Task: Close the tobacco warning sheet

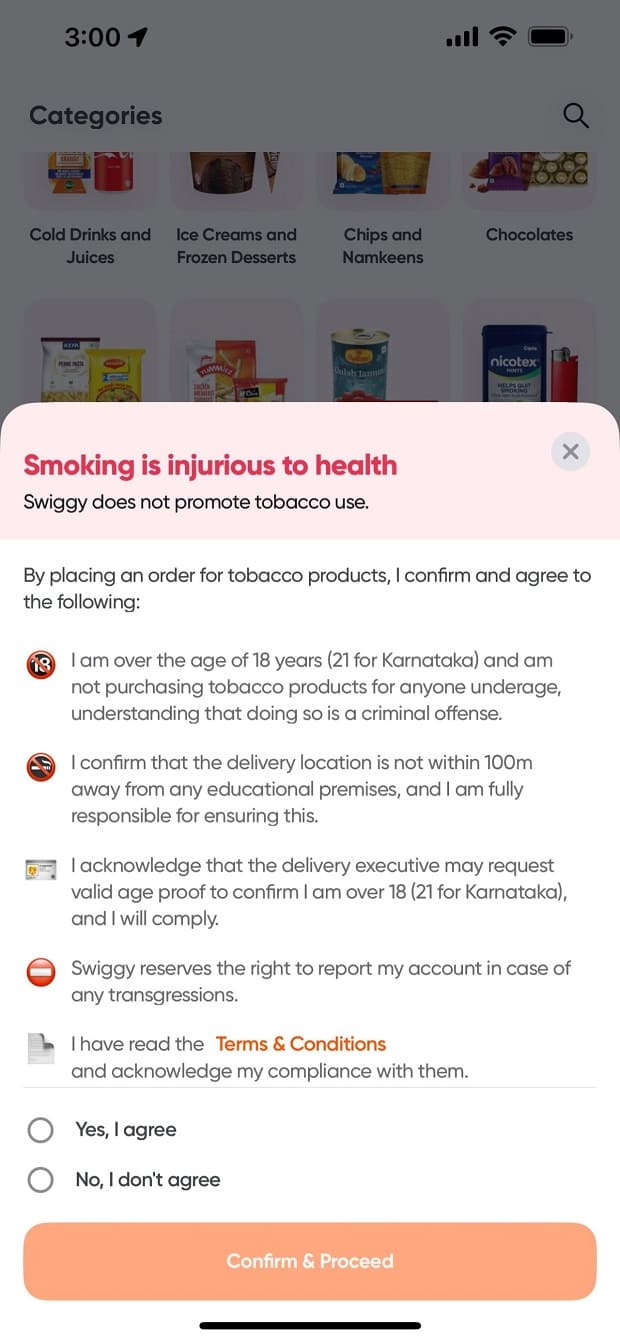Action: [570, 452]
